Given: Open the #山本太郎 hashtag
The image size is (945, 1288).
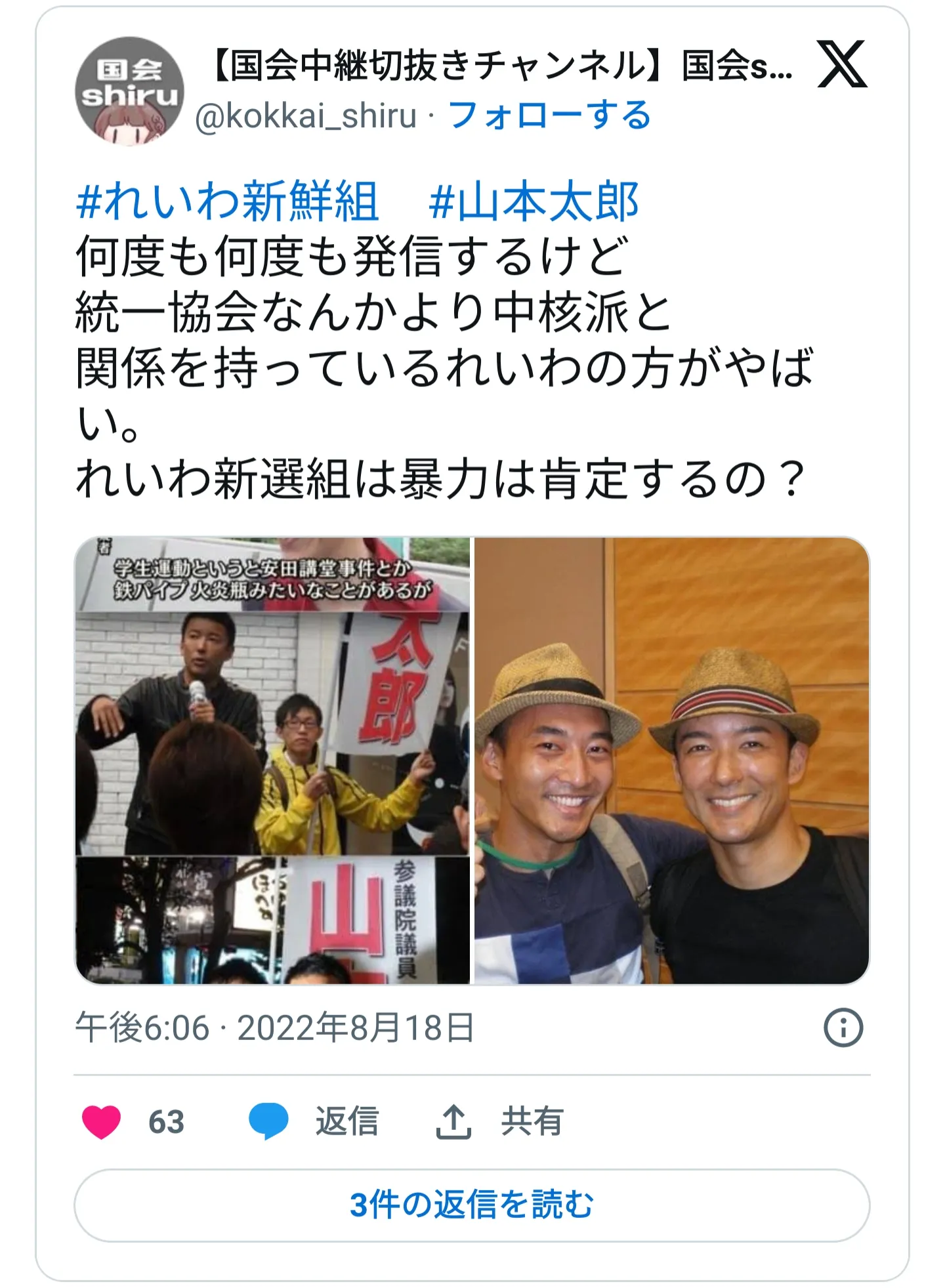Looking at the screenshot, I should [534, 201].
